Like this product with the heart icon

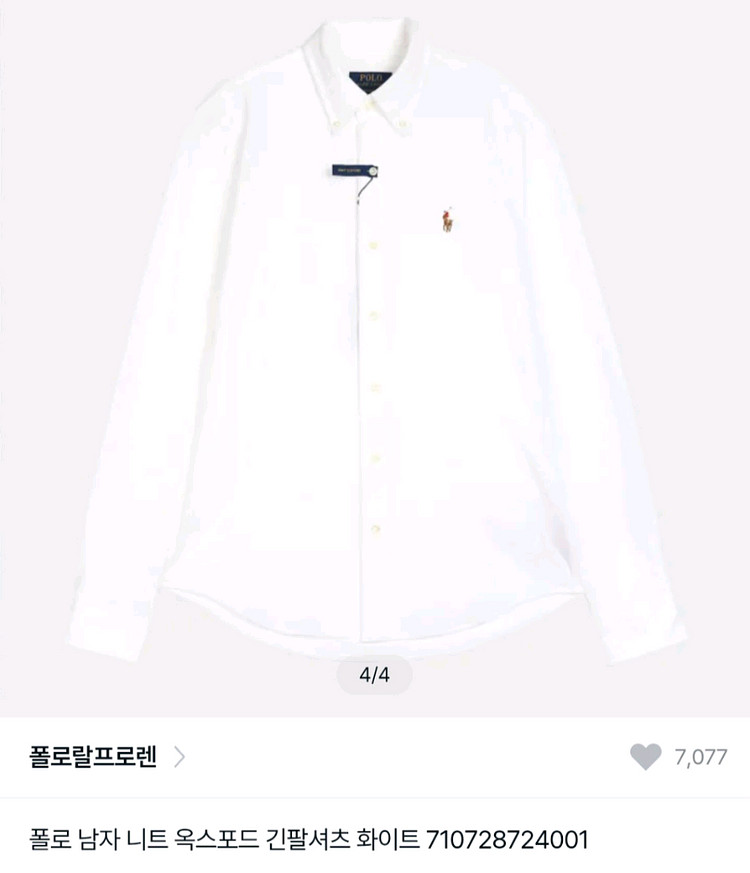(646, 757)
